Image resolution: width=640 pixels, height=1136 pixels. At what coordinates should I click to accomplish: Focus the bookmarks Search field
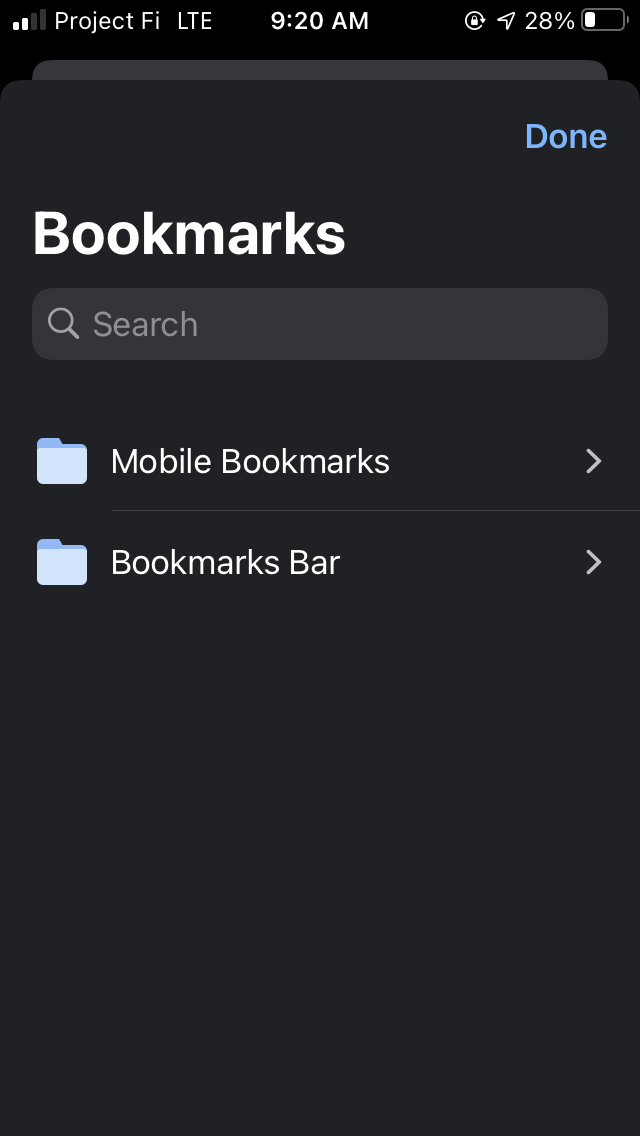(320, 324)
